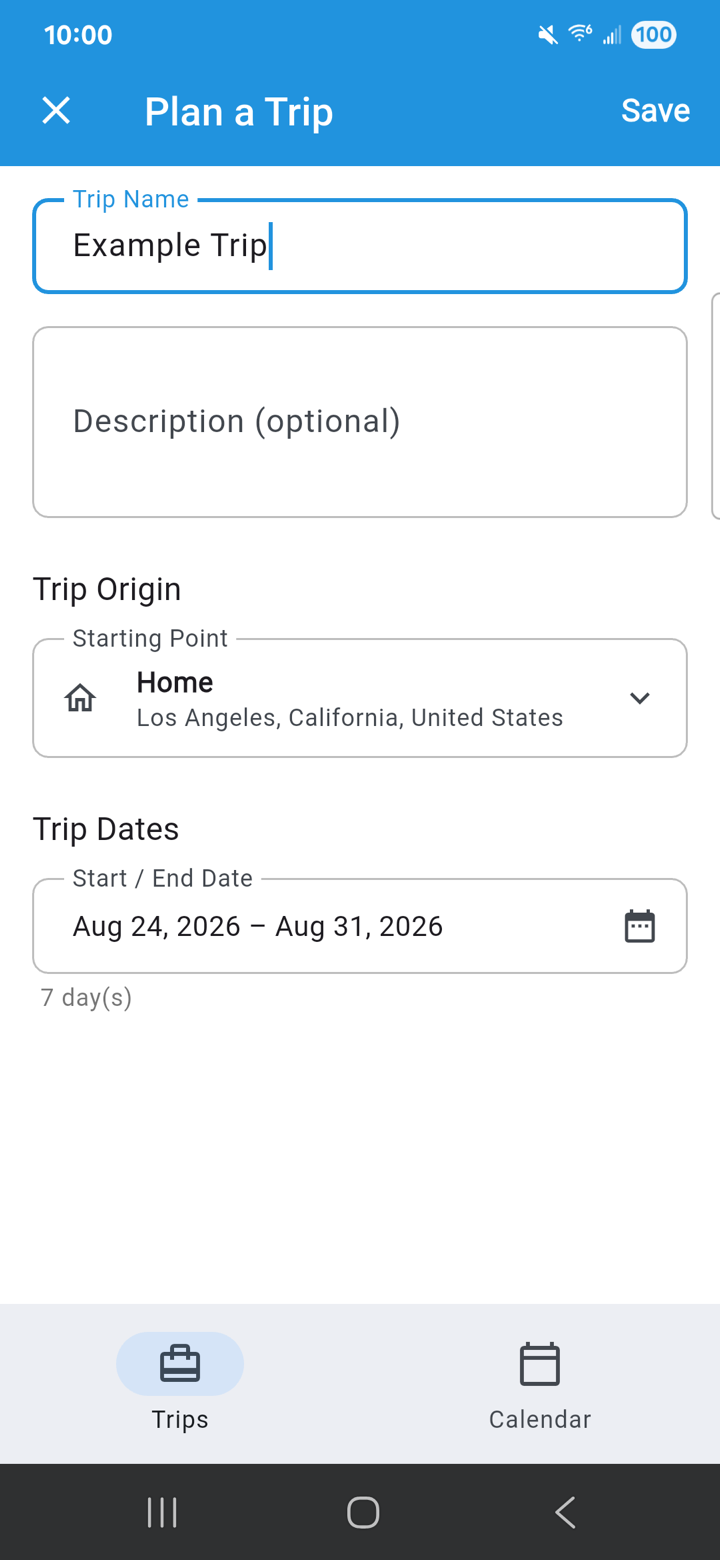Switch to the Calendar tab
Screen dimensions: 720x1560
[x=539, y=1385]
